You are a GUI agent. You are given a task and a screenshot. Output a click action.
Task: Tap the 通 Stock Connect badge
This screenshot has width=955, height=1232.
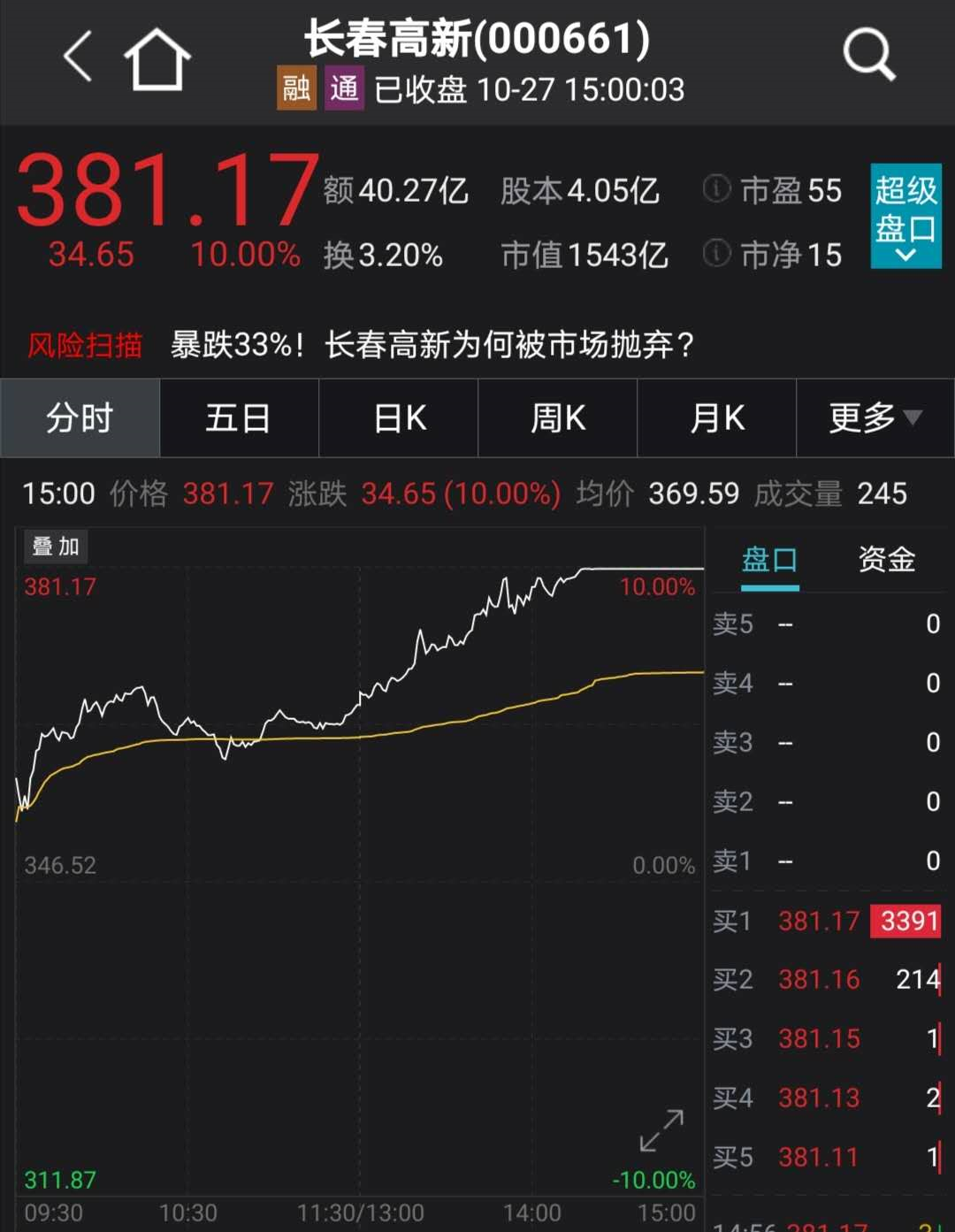pos(344,88)
